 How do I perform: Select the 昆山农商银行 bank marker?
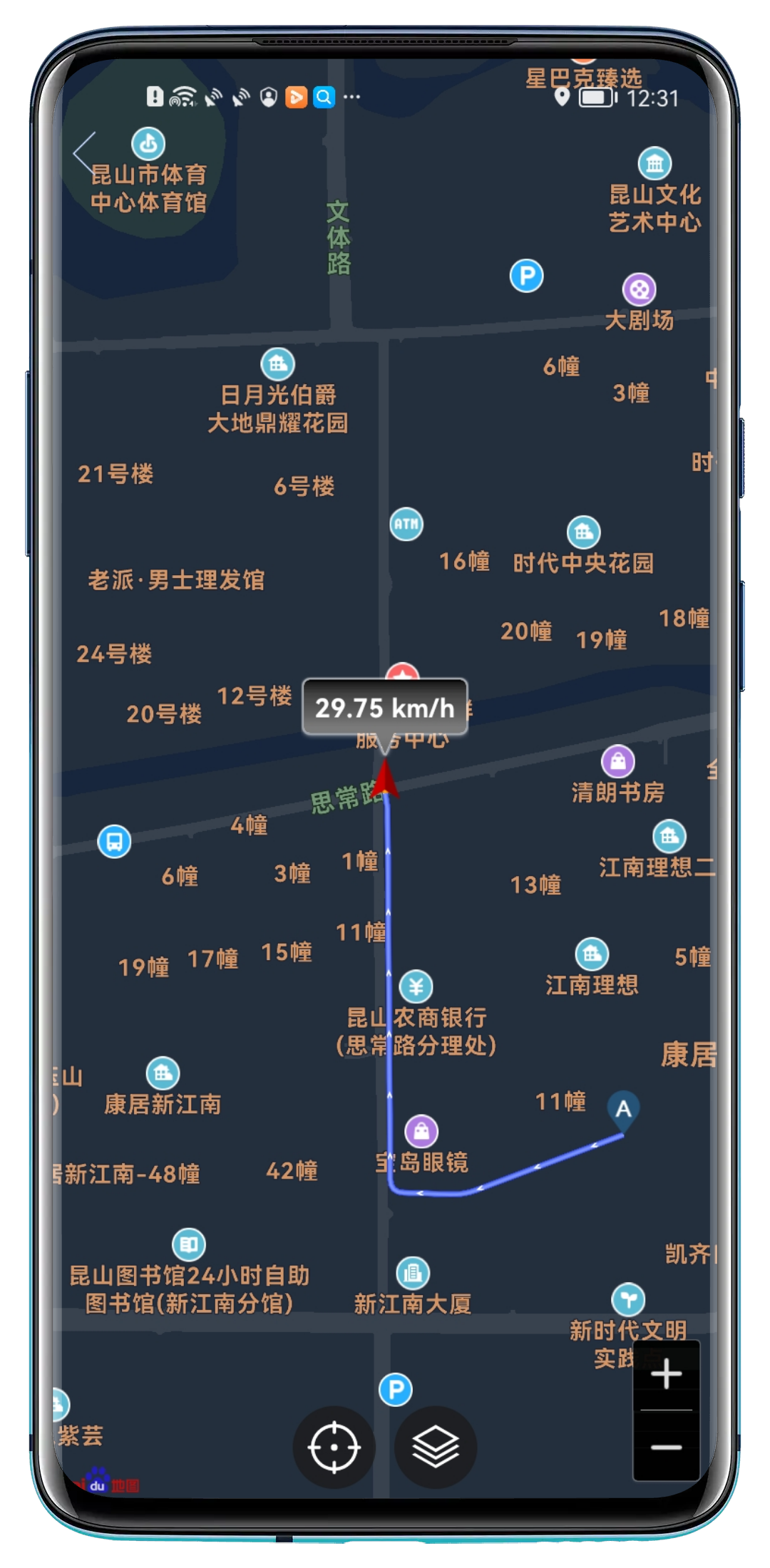416,987
